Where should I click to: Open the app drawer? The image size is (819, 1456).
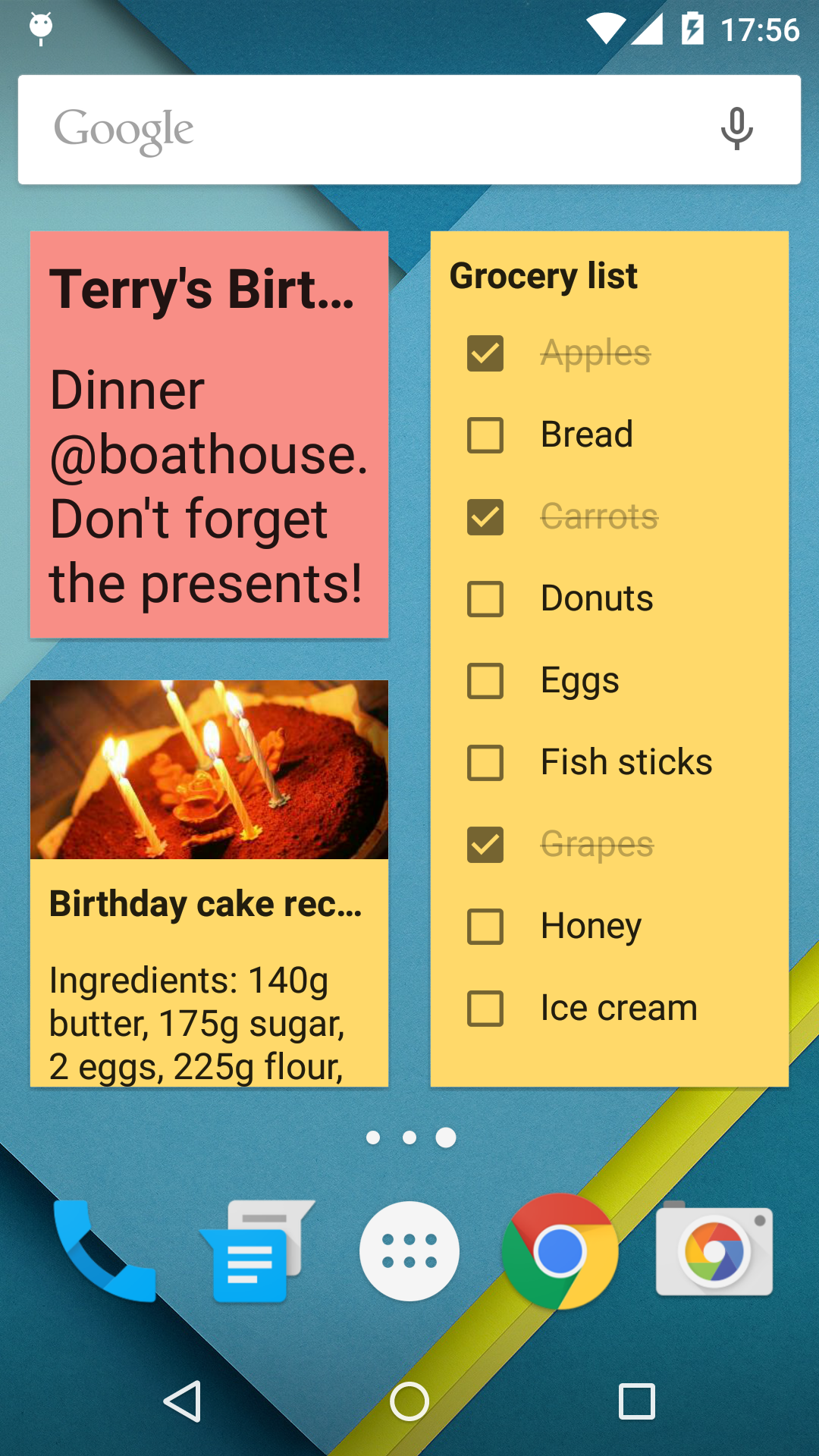tap(409, 1251)
